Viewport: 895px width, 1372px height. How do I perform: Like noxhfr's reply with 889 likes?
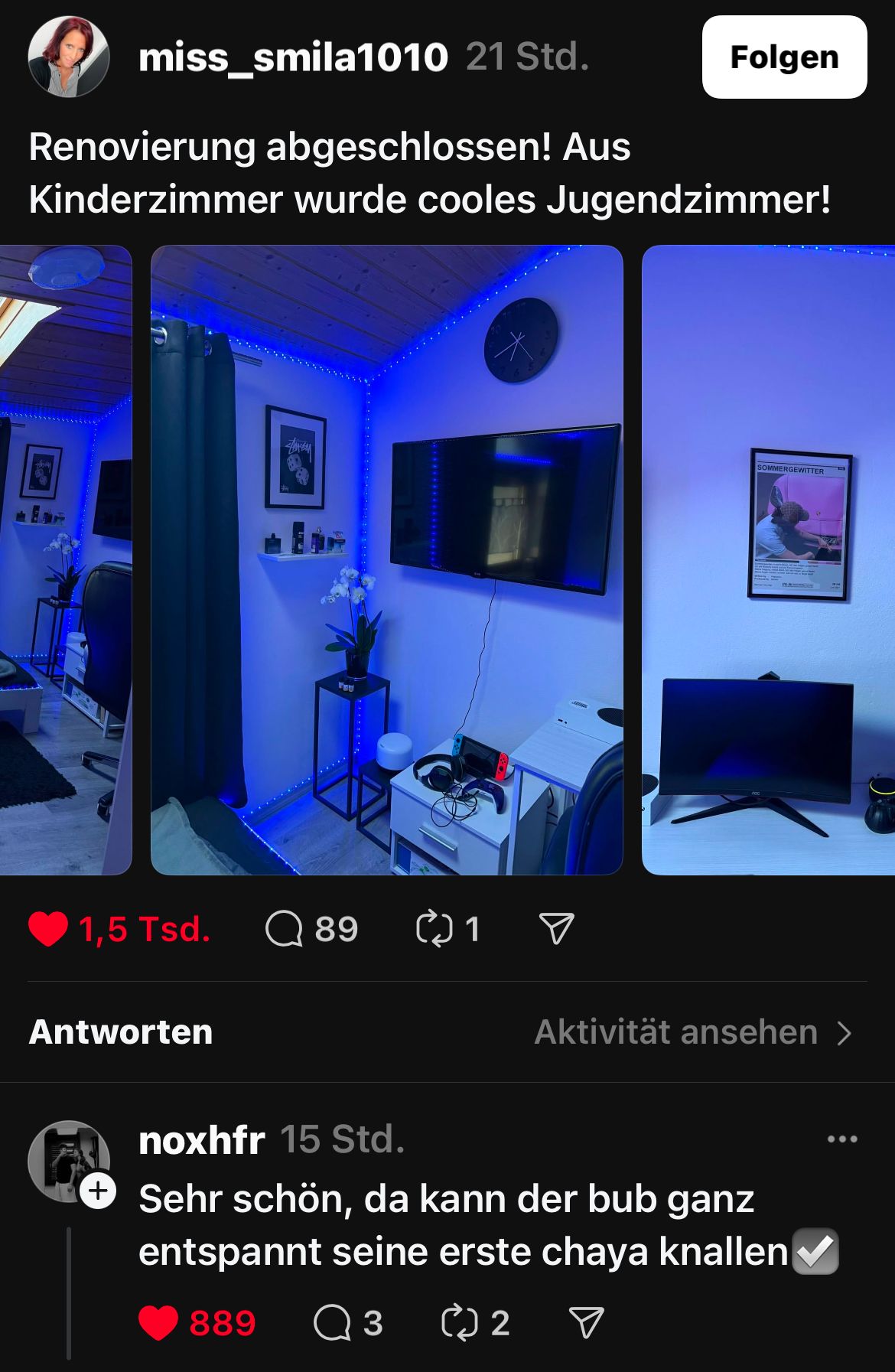pyautogui.click(x=158, y=1323)
